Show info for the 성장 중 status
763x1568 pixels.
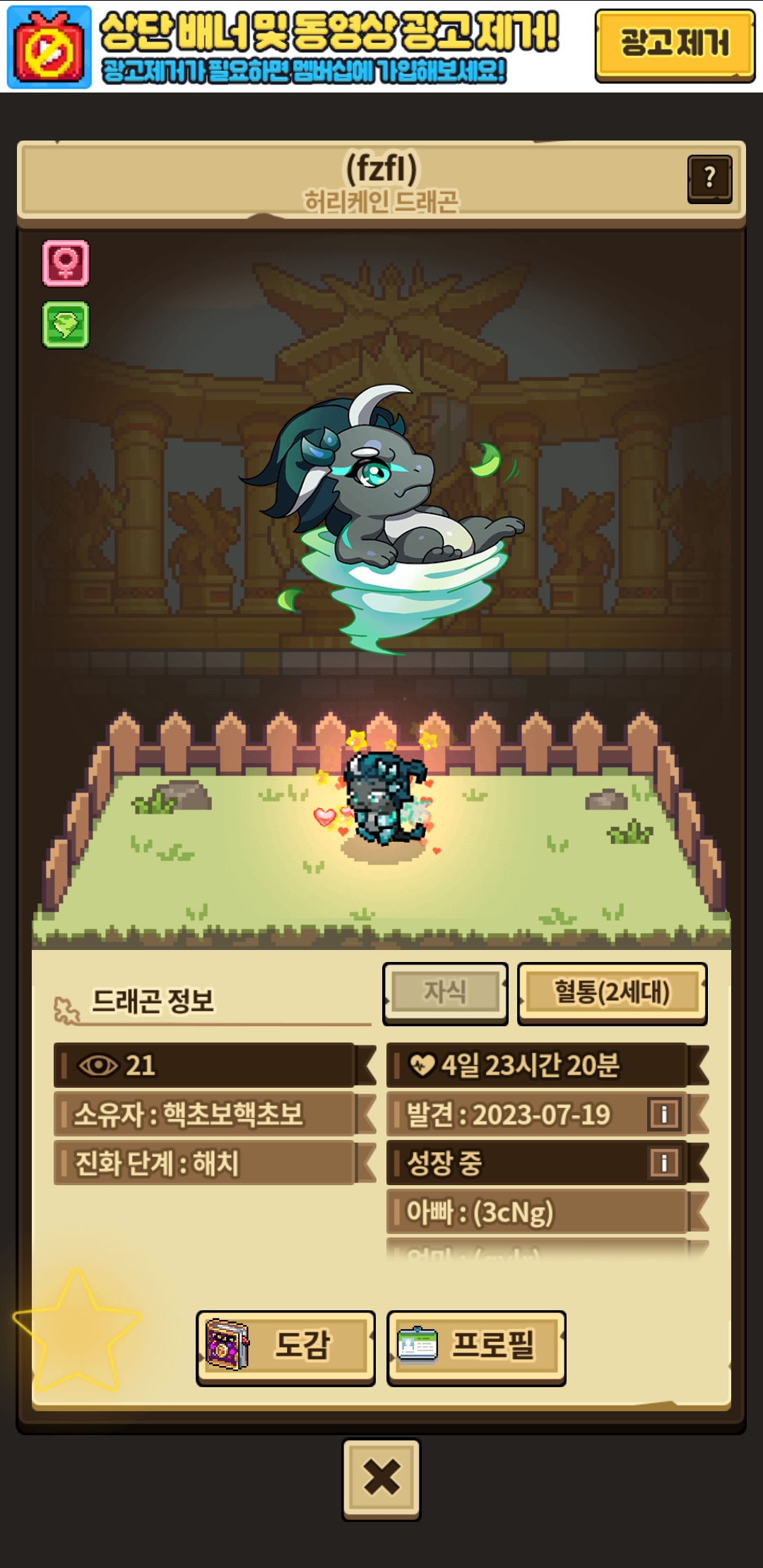(664, 1163)
